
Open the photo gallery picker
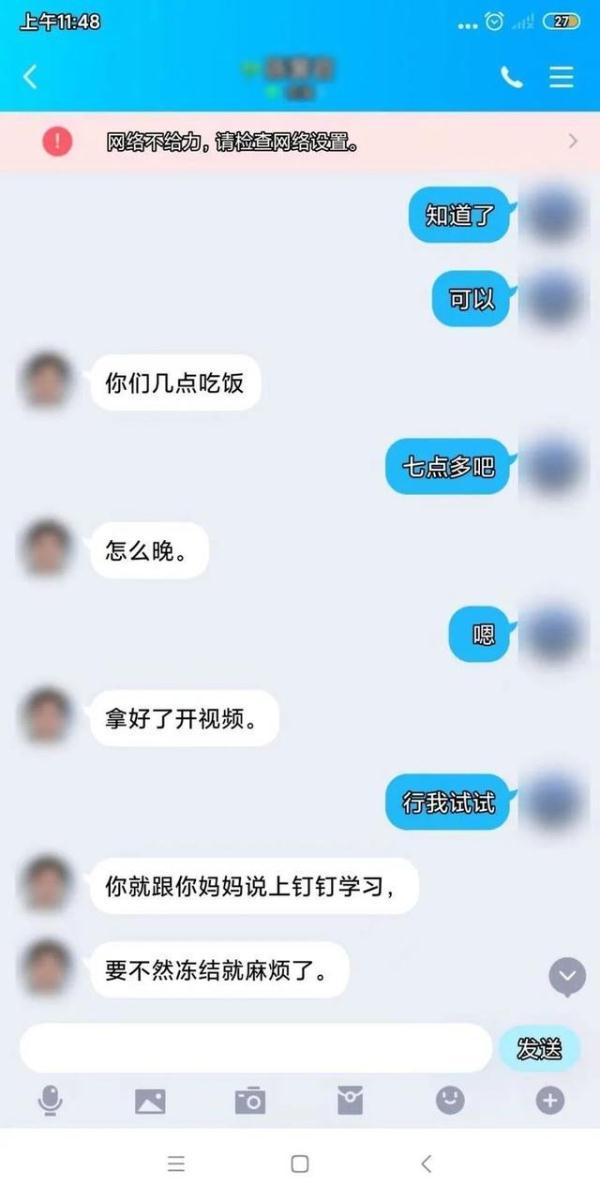click(x=150, y=1101)
